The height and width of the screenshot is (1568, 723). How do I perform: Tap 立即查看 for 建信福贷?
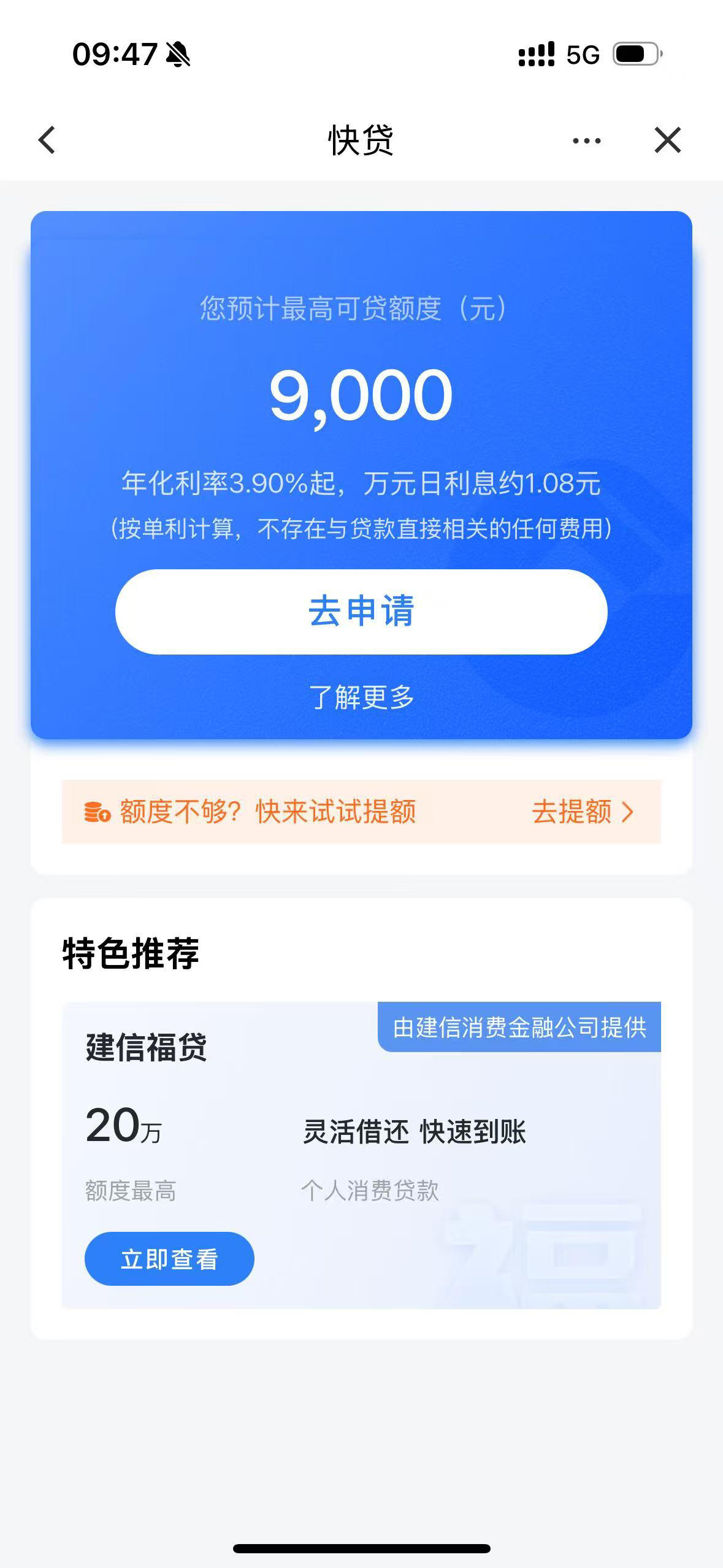169,1259
